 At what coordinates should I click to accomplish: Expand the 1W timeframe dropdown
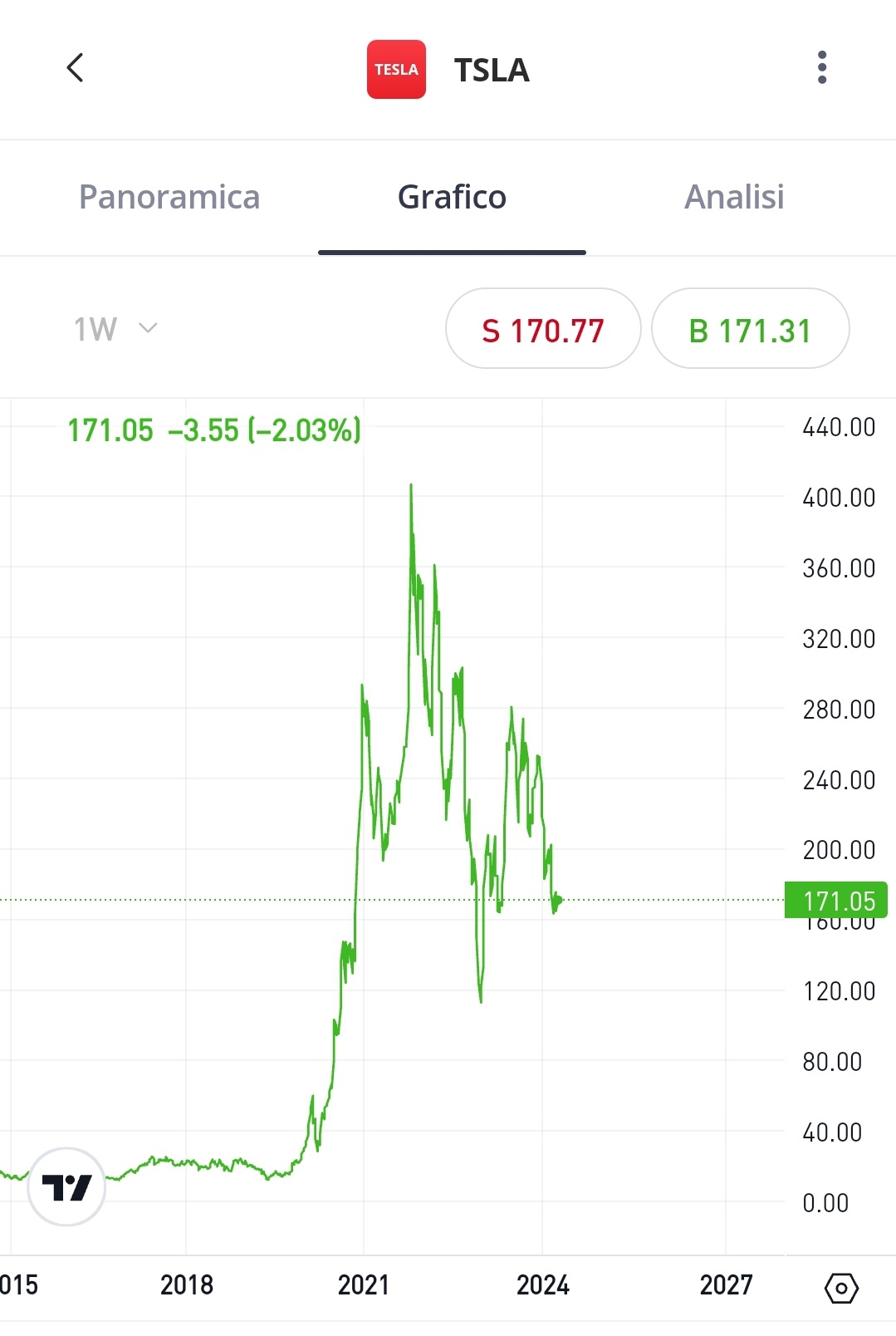(115, 329)
